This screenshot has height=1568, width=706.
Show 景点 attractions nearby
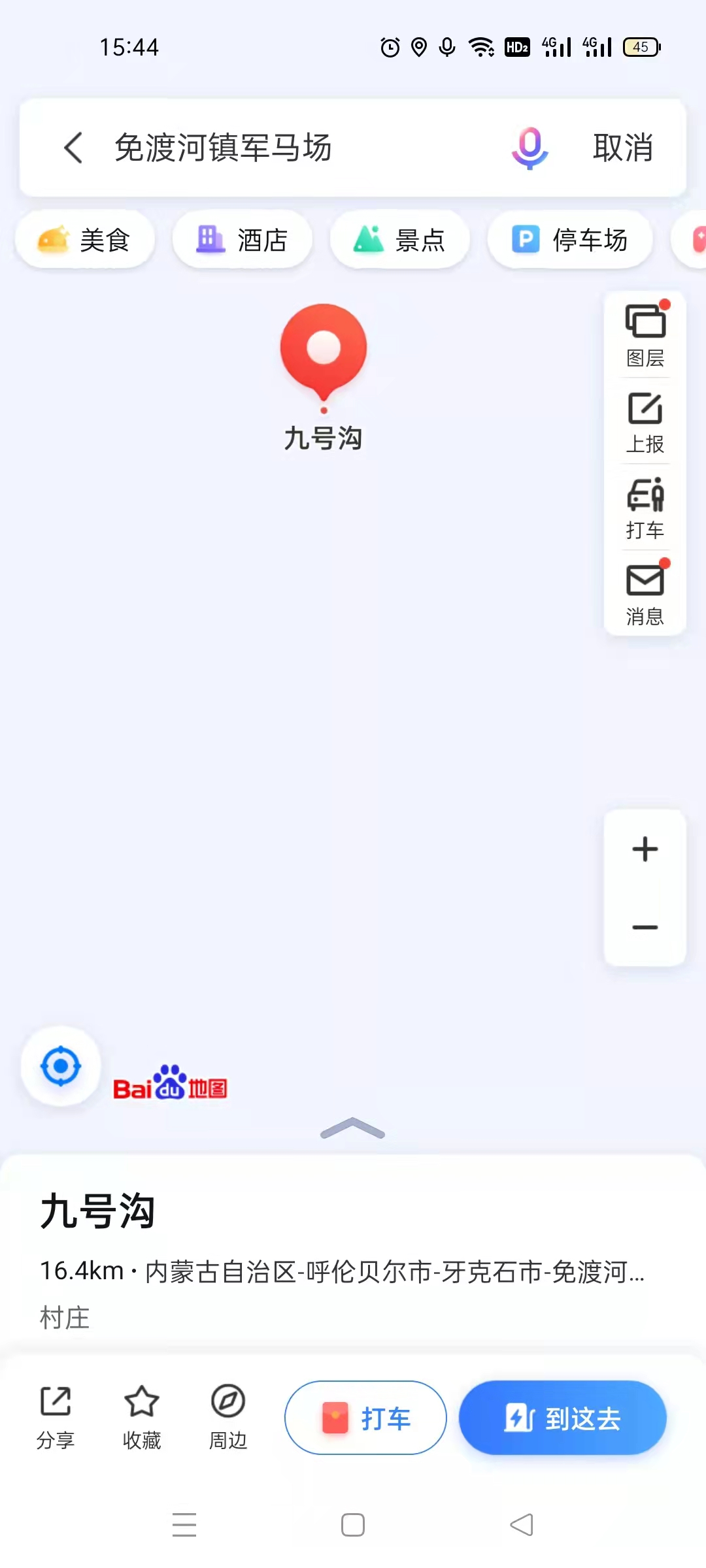[x=400, y=240]
